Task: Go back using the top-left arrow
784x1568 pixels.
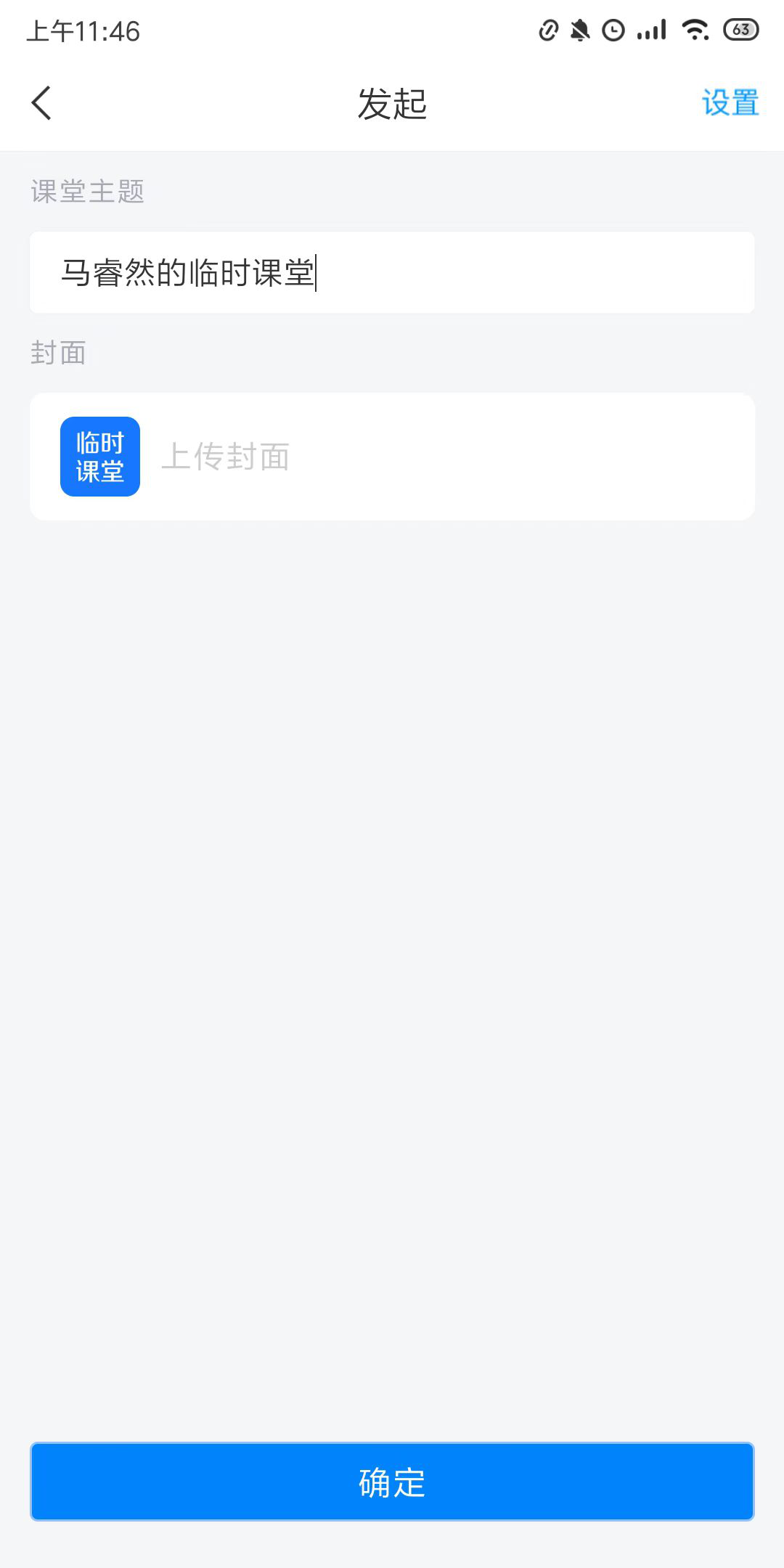Action: (x=42, y=103)
